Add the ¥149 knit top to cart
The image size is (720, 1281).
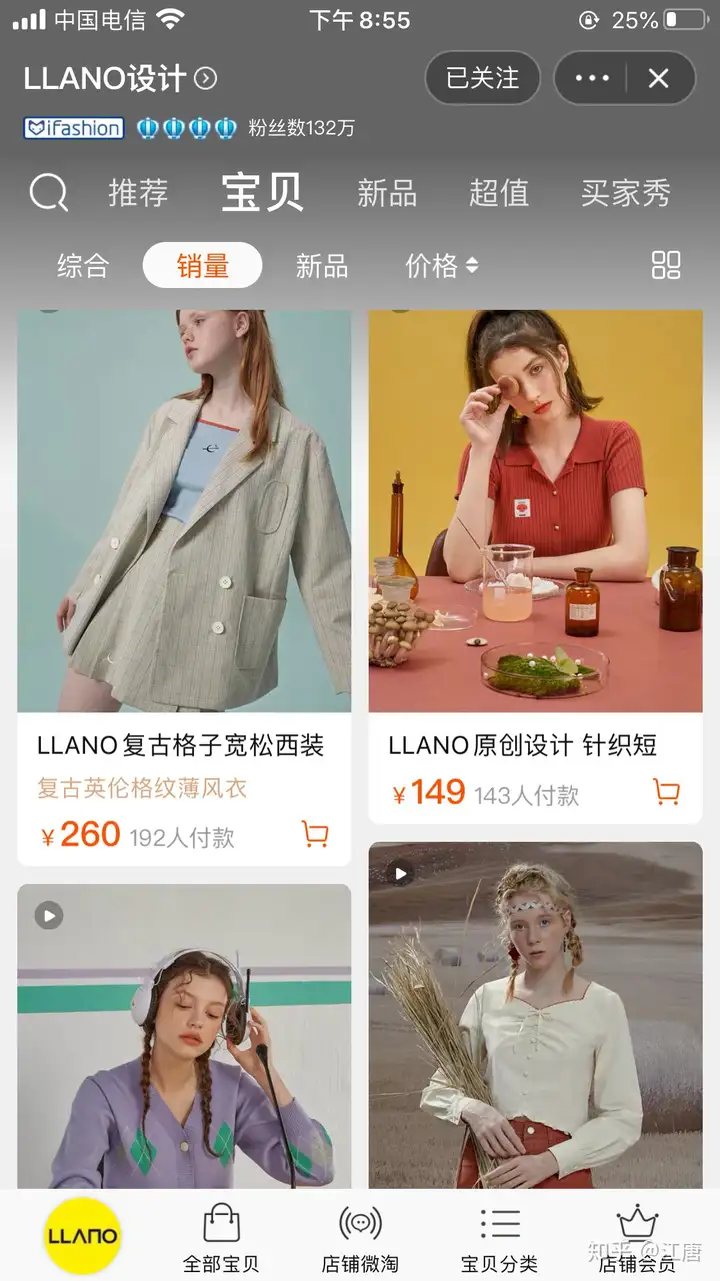click(666, 793)
